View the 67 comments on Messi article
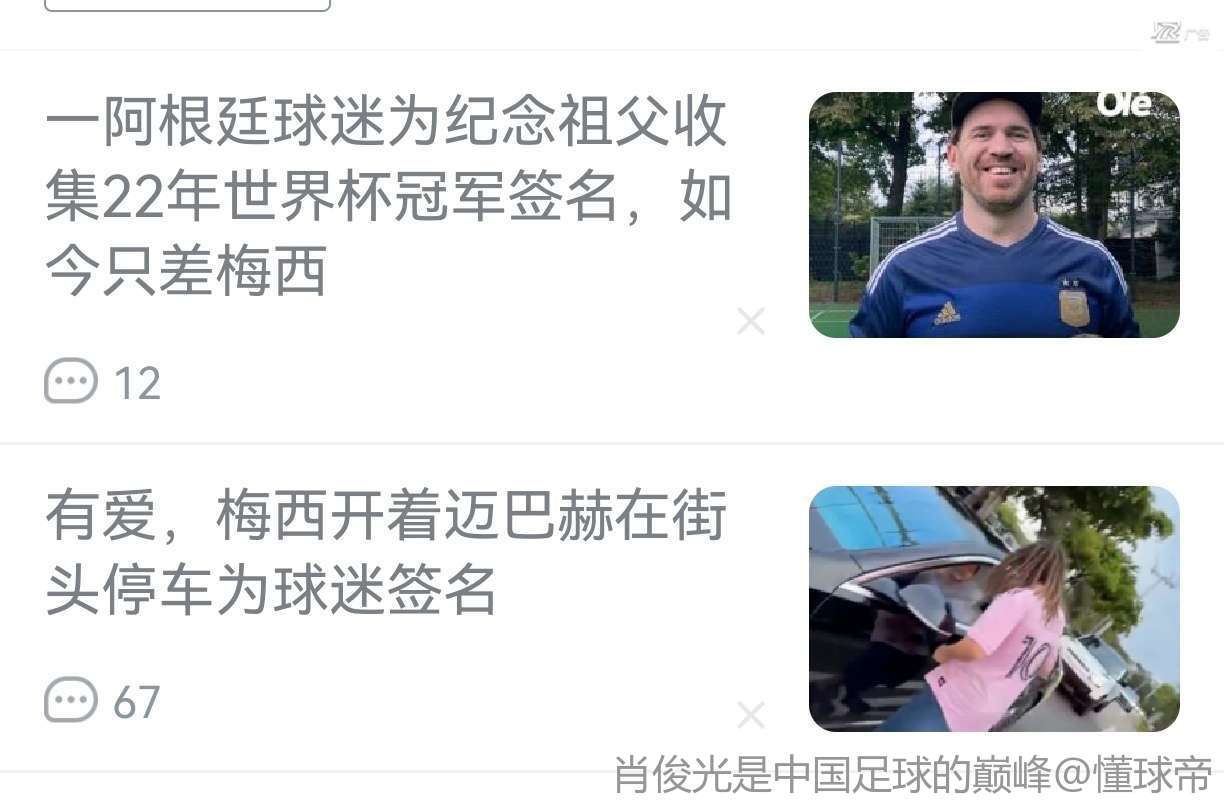The image size is (1224, 808). click(x=104, y=701)
